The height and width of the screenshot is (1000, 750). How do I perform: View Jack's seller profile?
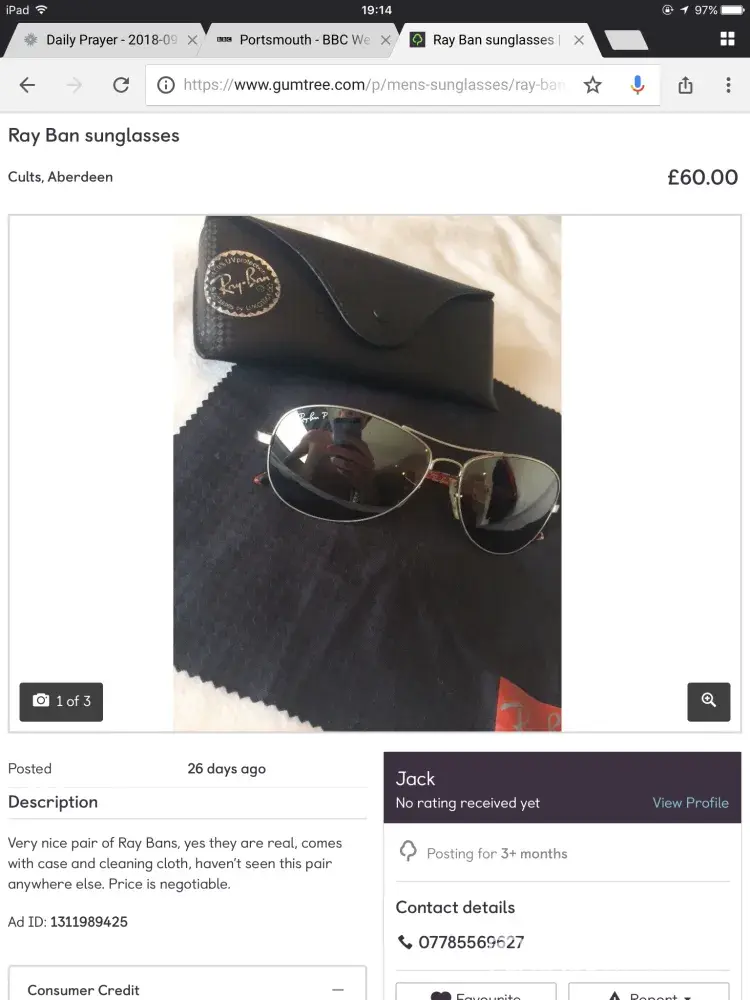690,802
